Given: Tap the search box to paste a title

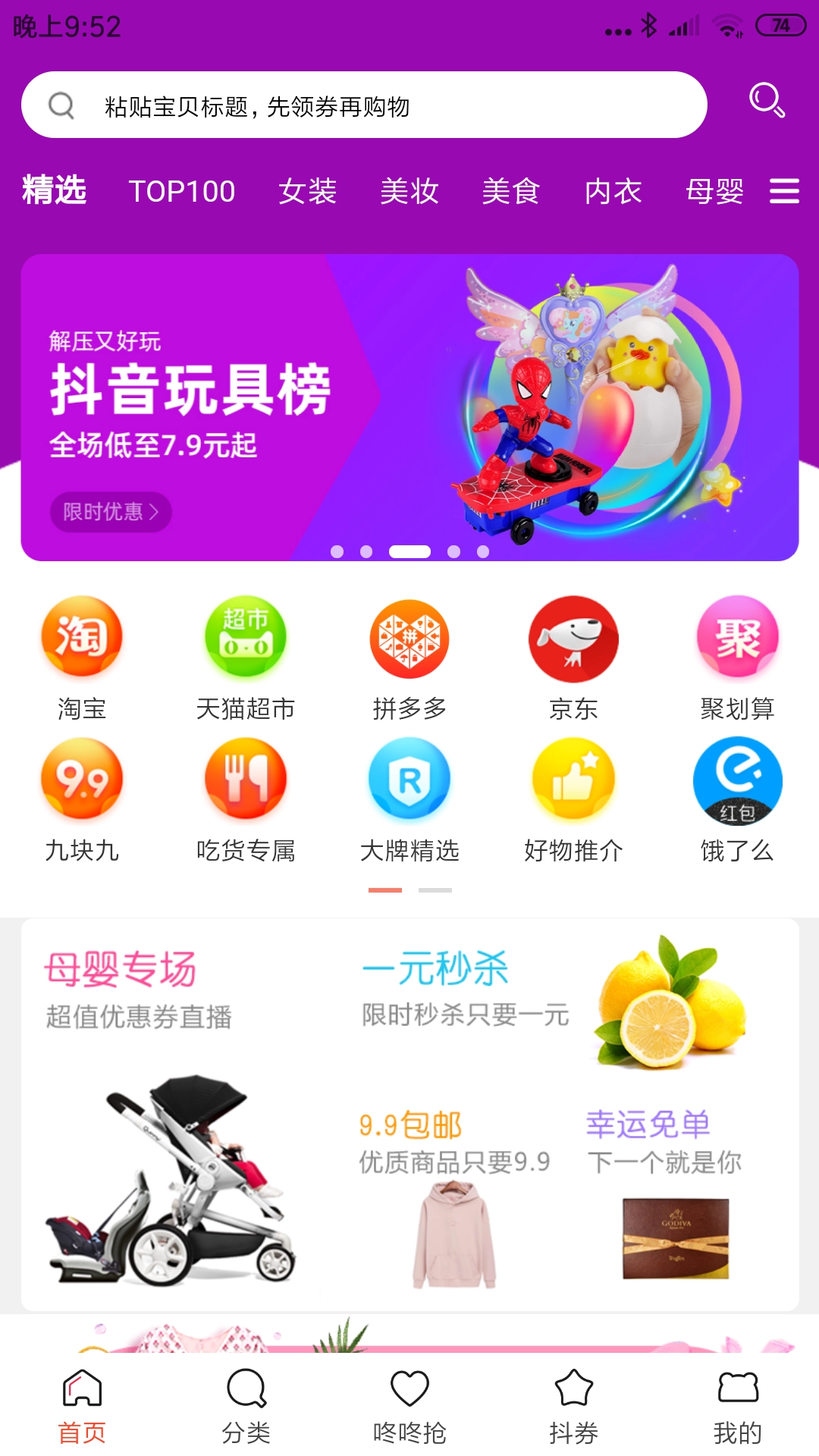Looking at the screenshot, I should pos(364,105).
